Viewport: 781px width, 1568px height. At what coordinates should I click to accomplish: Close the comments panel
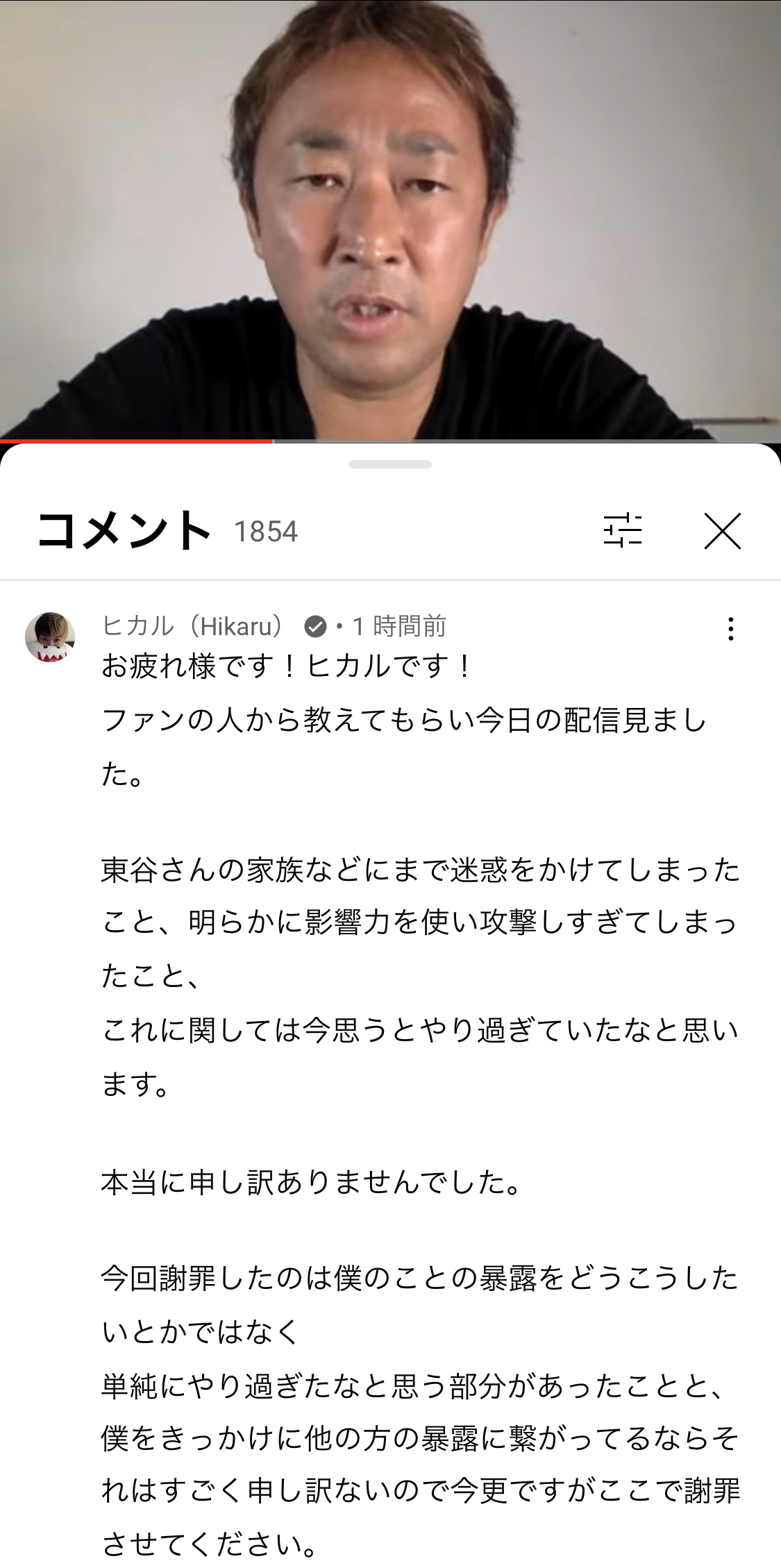(722, 532)
